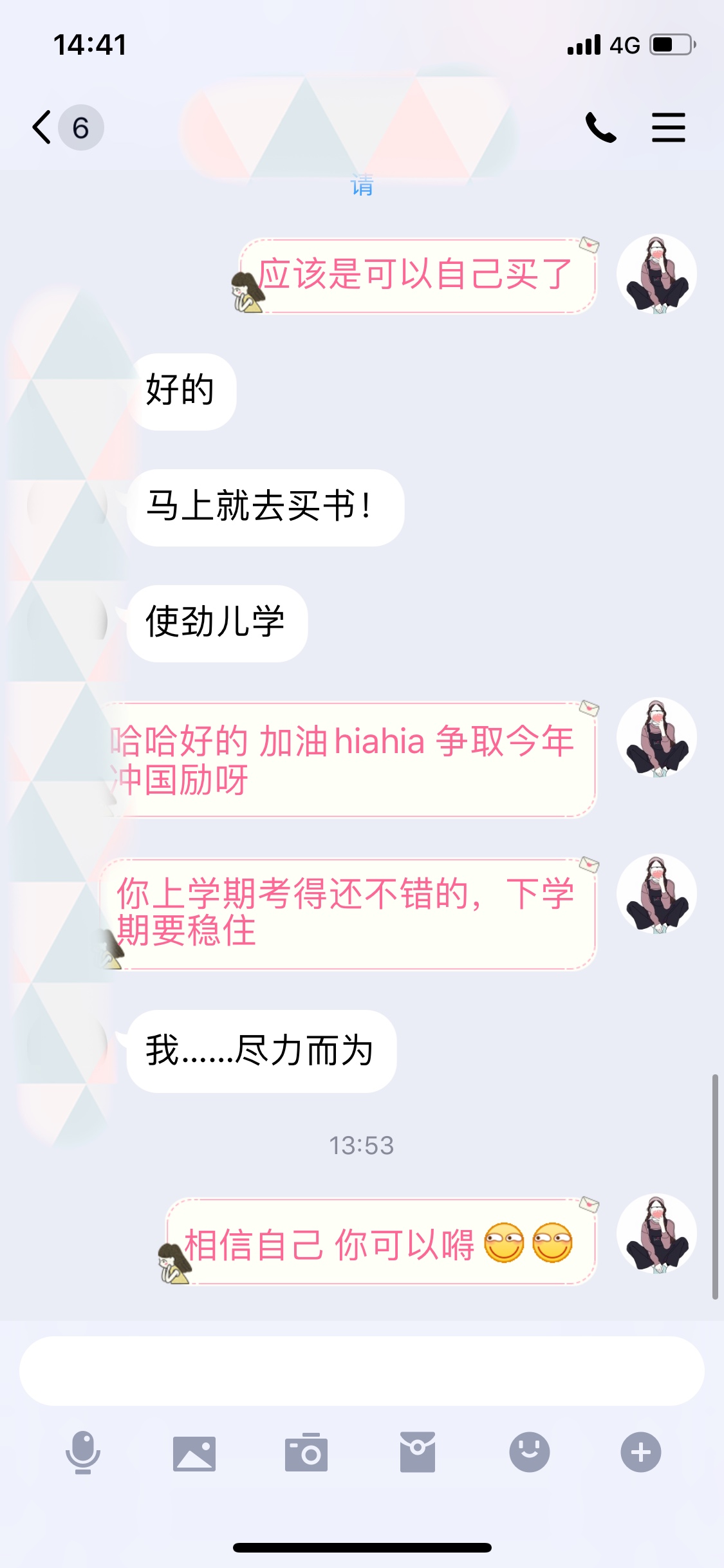The image size is (724, 1568).
Task: Start a voice call with this contact
Action: 600,127
